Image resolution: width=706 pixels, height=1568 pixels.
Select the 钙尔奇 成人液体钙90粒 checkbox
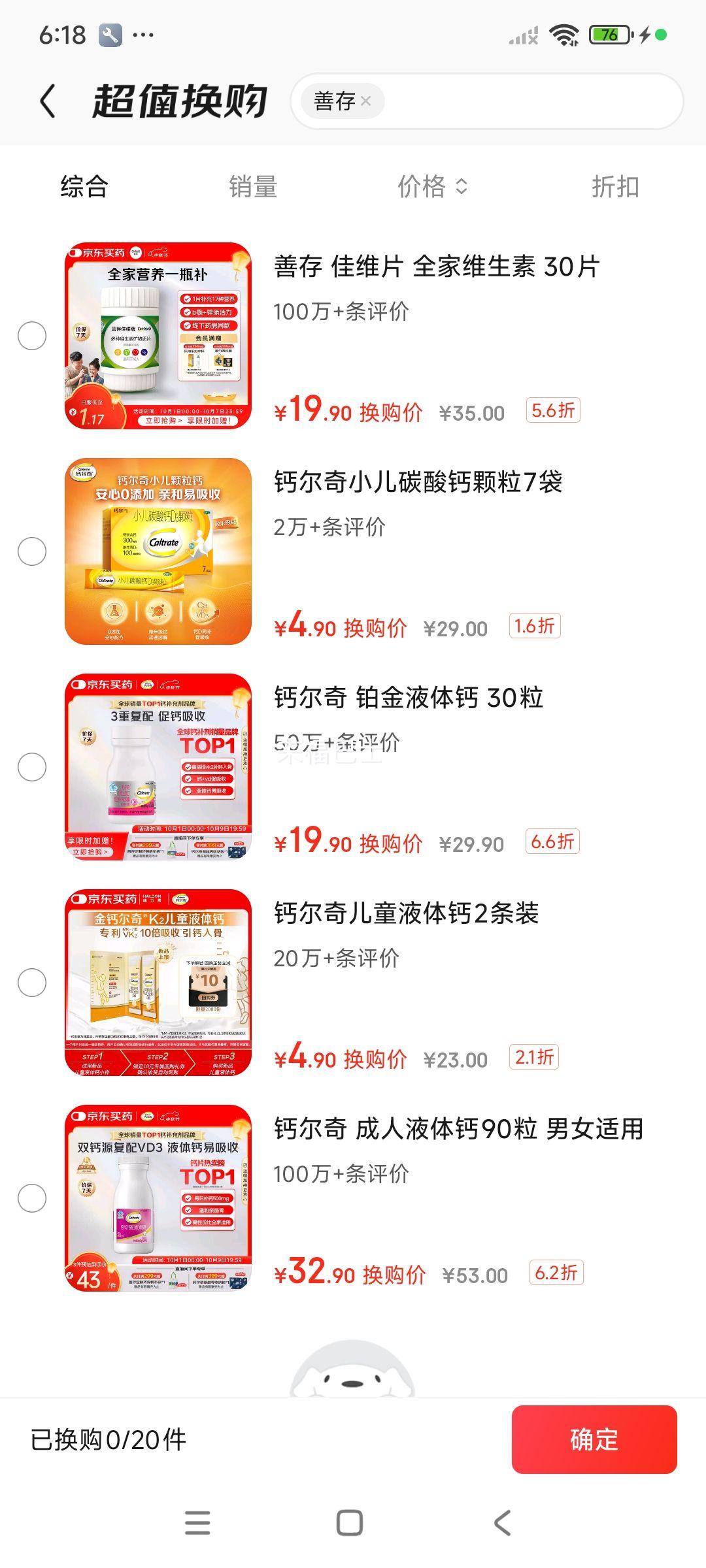coord(32,1198)
